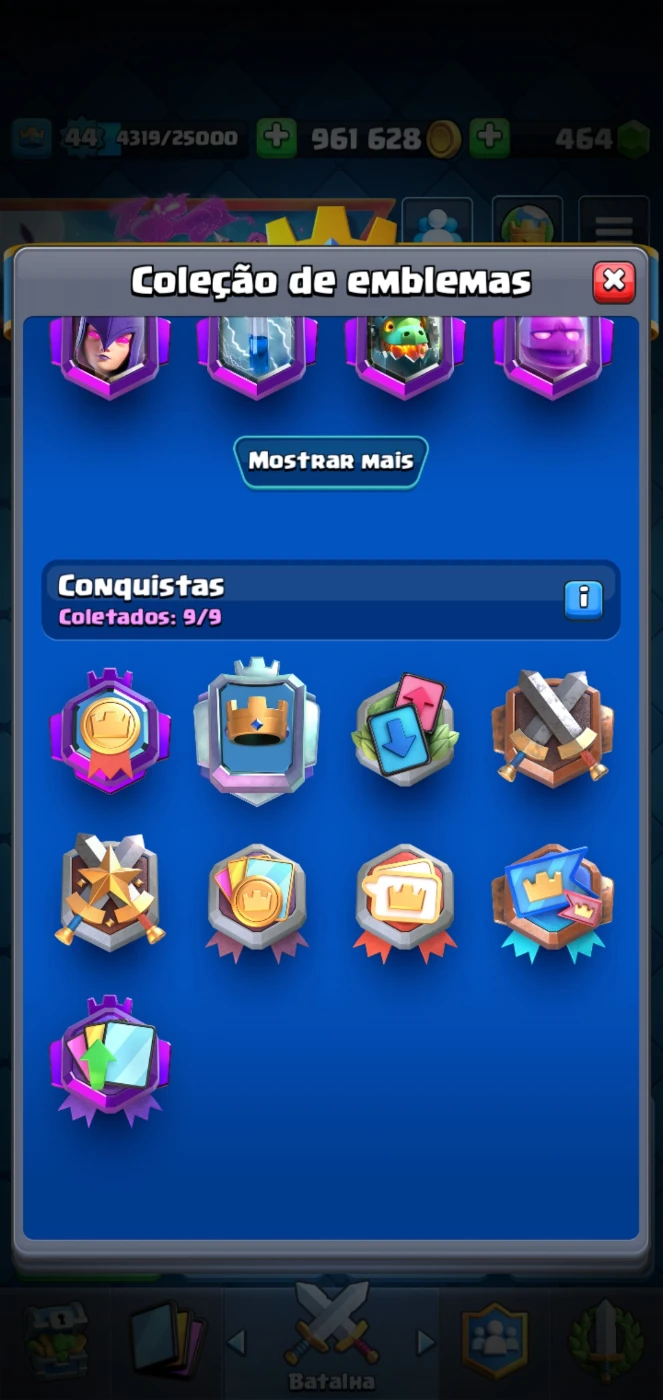
Task: Select the green arrow card upgrade badge
Action: click(x=110, y=1060)
